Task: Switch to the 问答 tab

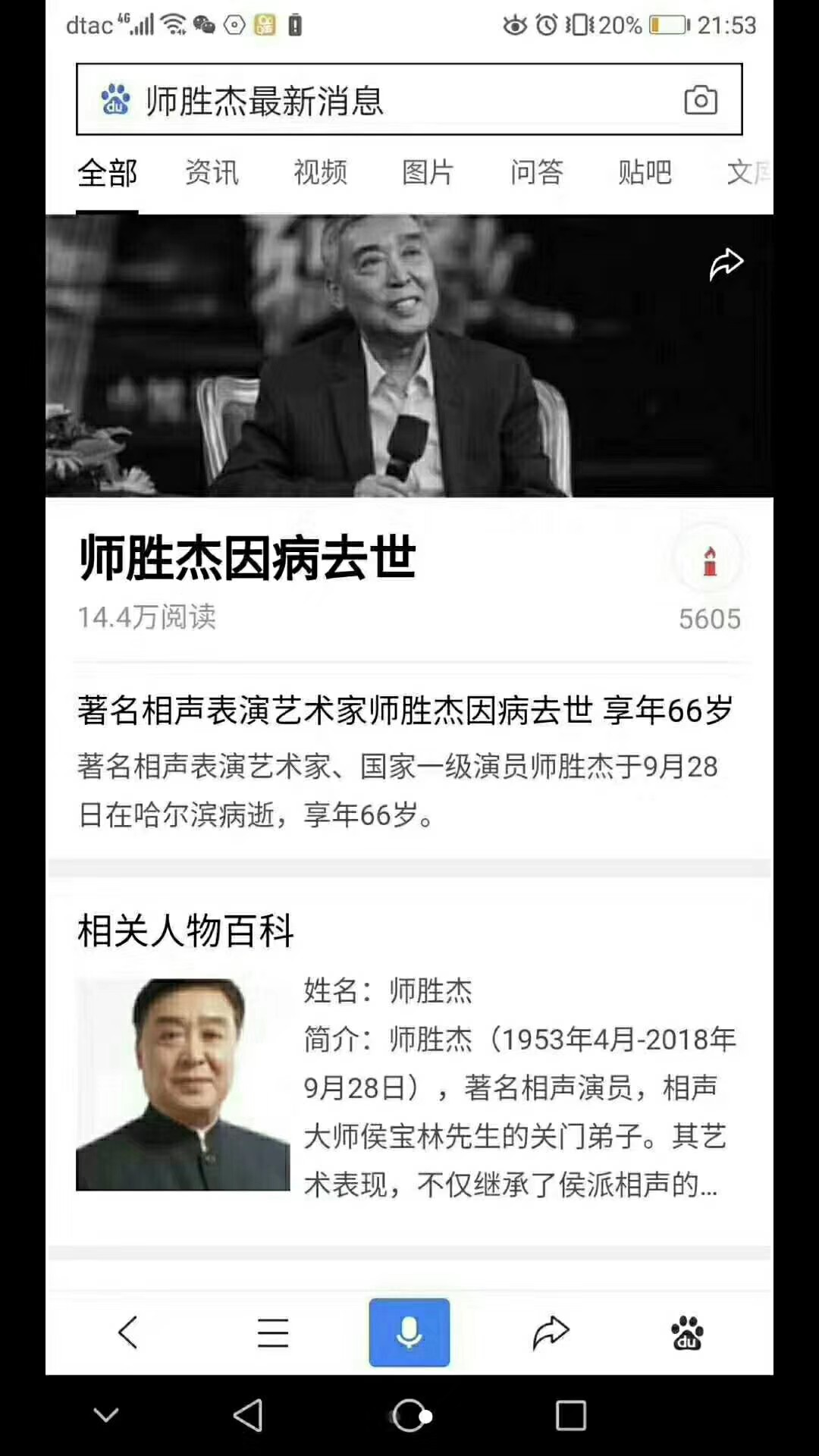Action: [x=536, y=173]
